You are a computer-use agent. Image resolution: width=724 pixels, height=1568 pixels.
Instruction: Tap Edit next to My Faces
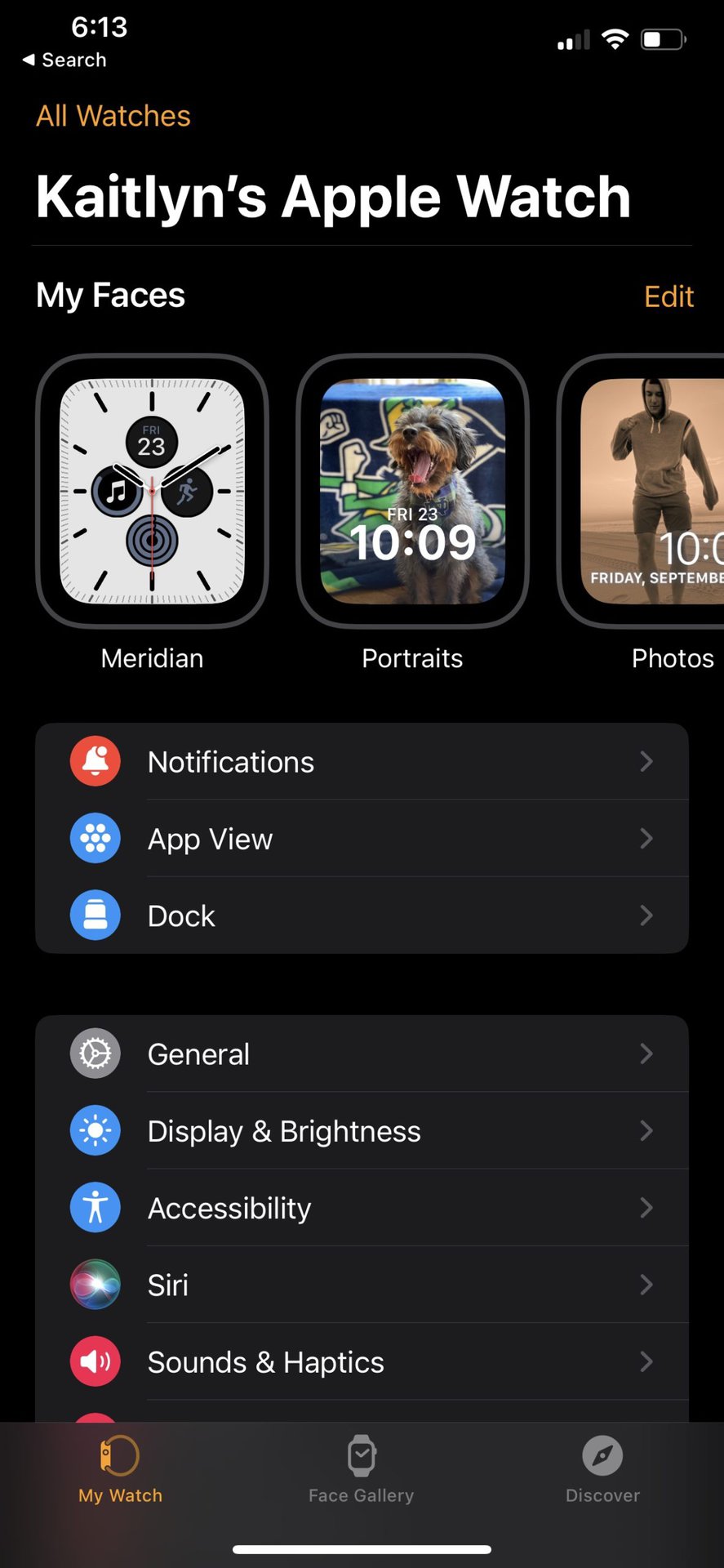[668, 296]
